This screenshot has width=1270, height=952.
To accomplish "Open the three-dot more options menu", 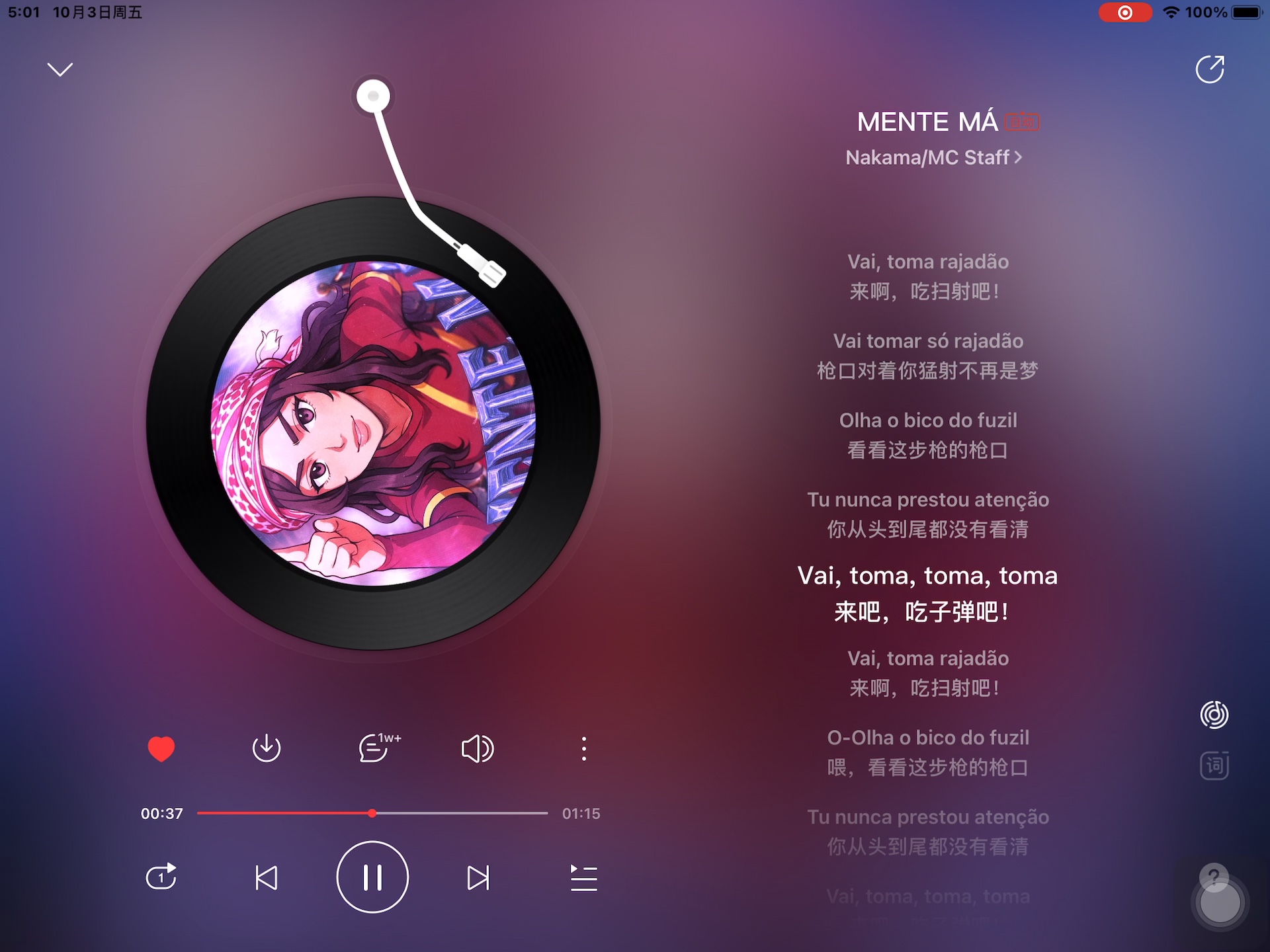I will coord(583,749).
